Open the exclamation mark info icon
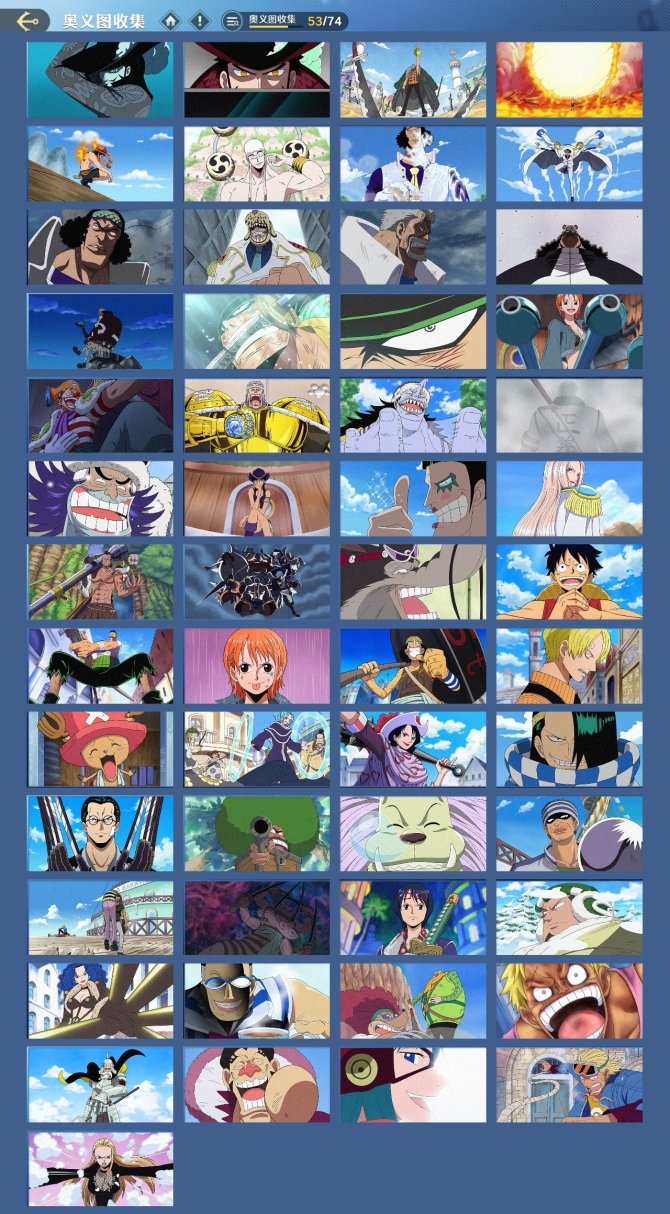Viewport: 670px width, 1214px height. coord(200,20)
